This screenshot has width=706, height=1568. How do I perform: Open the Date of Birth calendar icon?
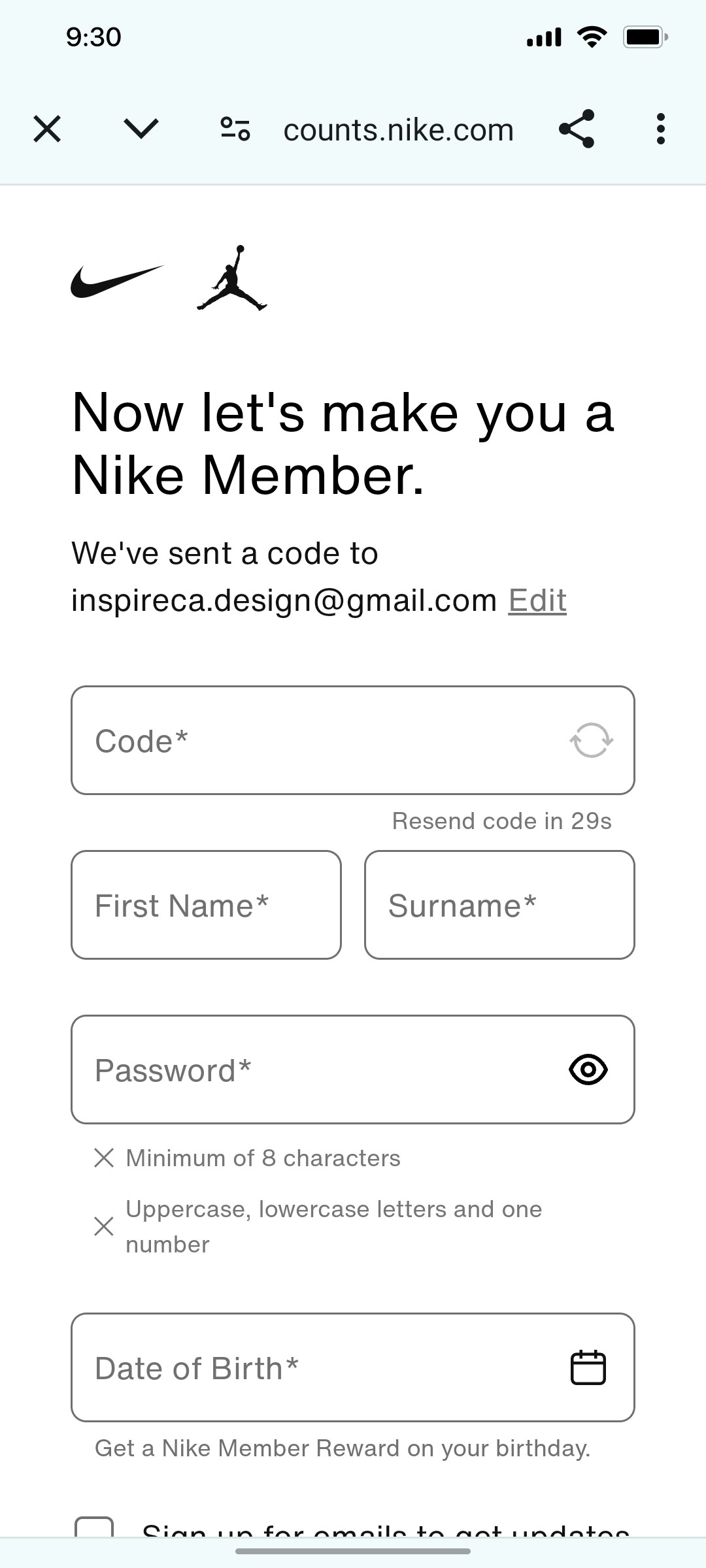tap(587, 1368)
